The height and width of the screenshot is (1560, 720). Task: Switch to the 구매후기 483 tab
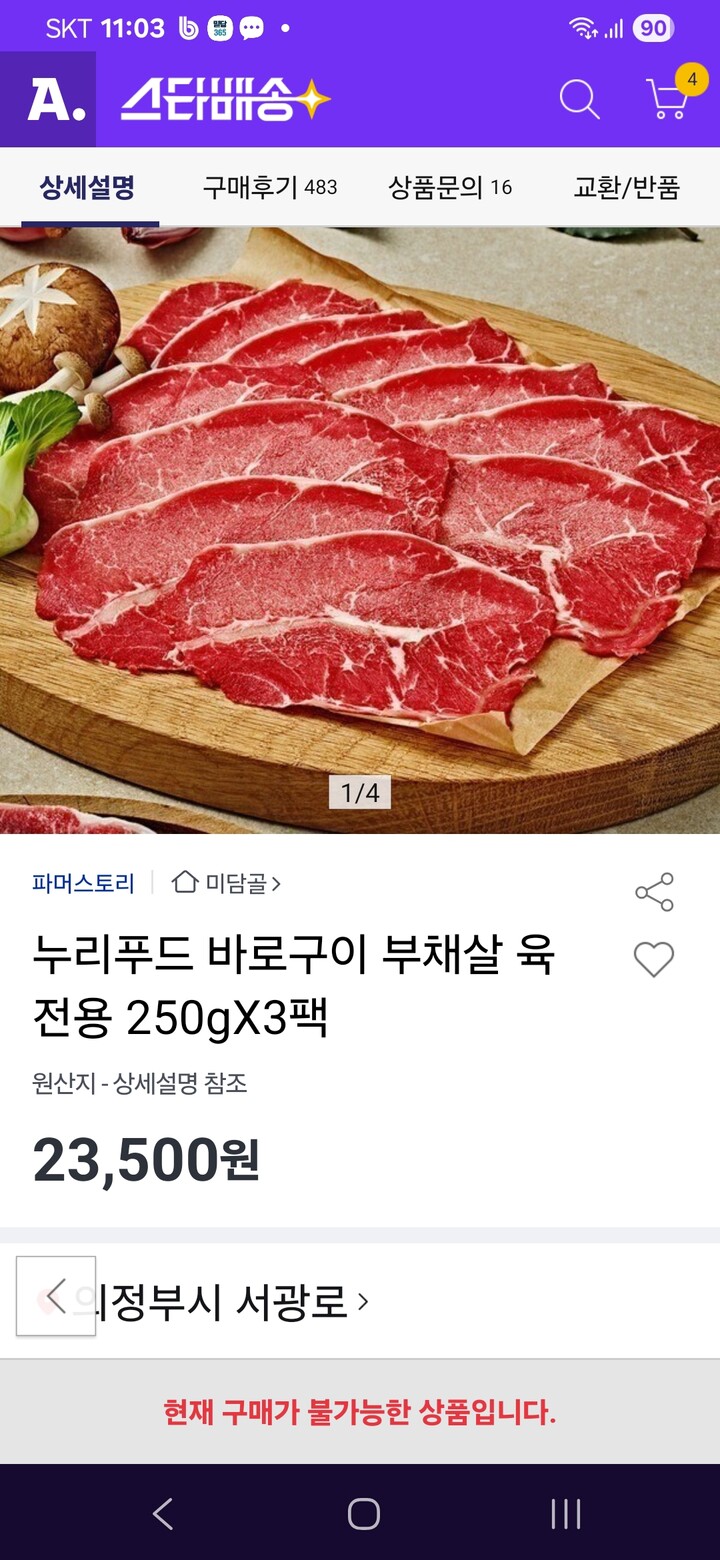(266, 188)
